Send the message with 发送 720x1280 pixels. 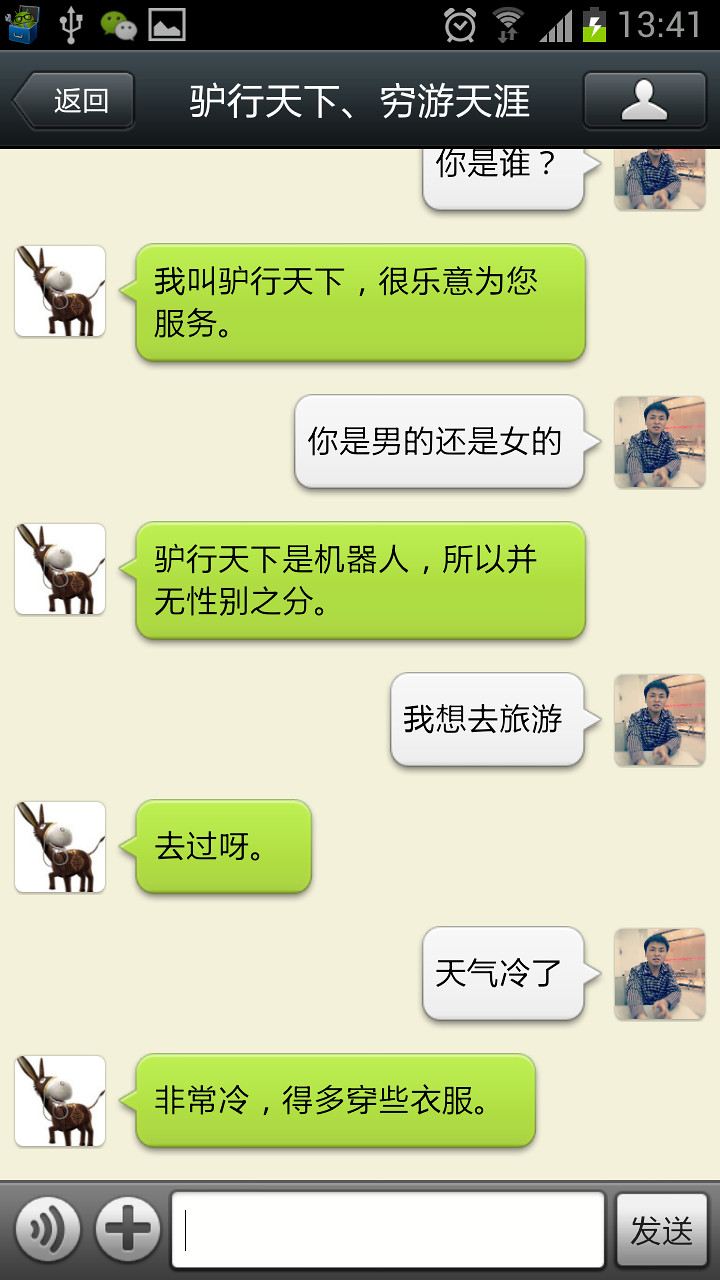tap(662, 1230)
